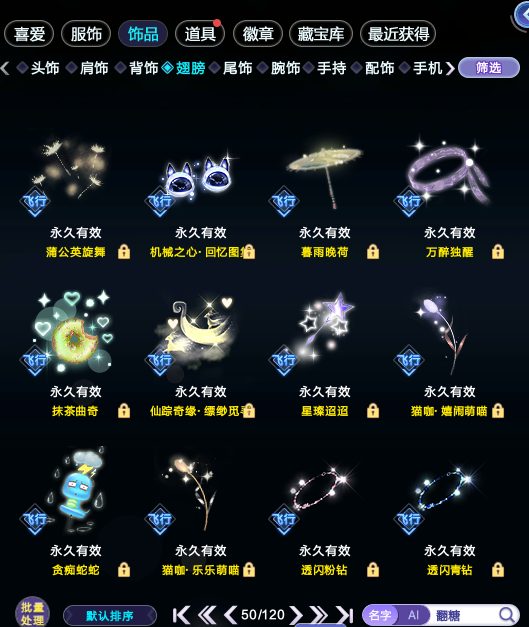Show 最近获得 items

pos(398,34)
